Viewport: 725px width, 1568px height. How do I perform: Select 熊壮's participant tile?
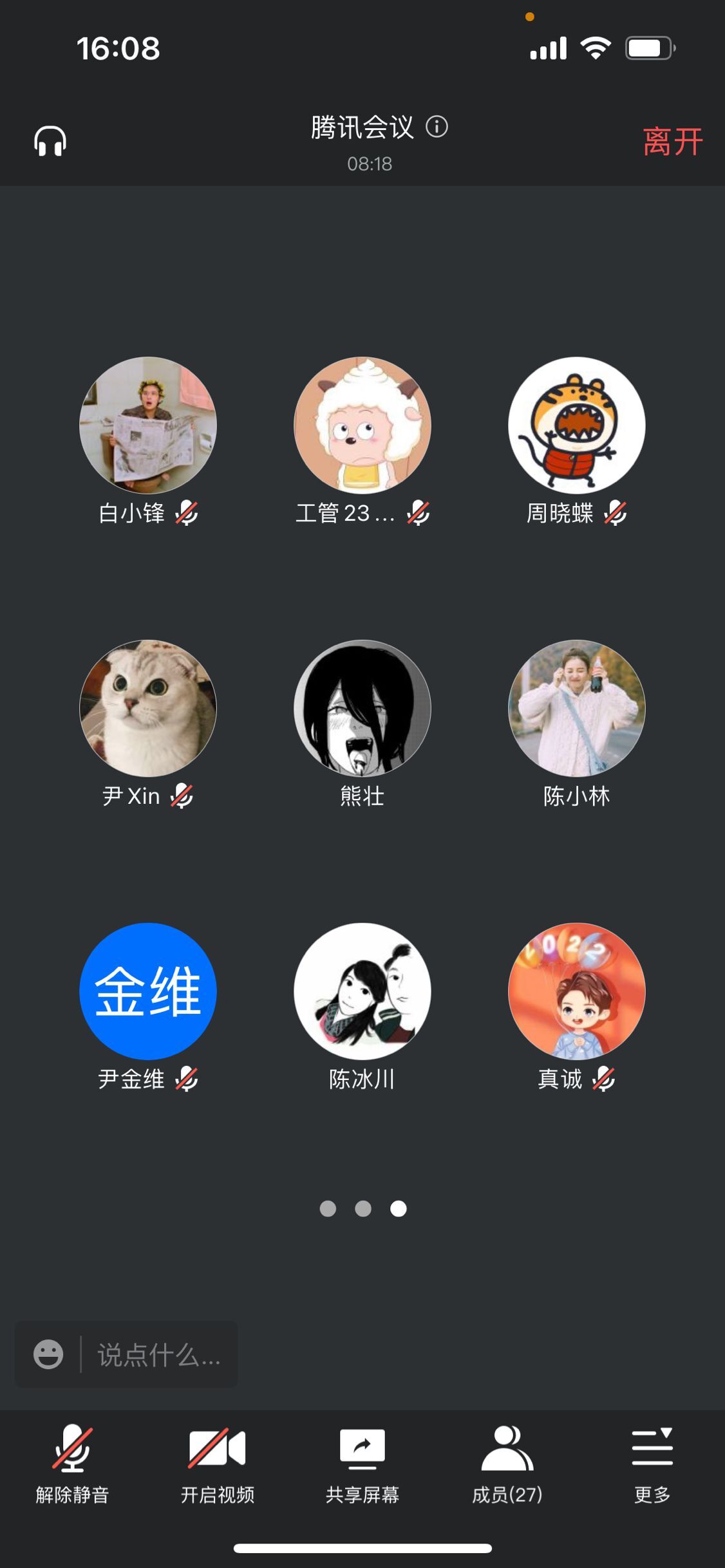pos(362,708)
